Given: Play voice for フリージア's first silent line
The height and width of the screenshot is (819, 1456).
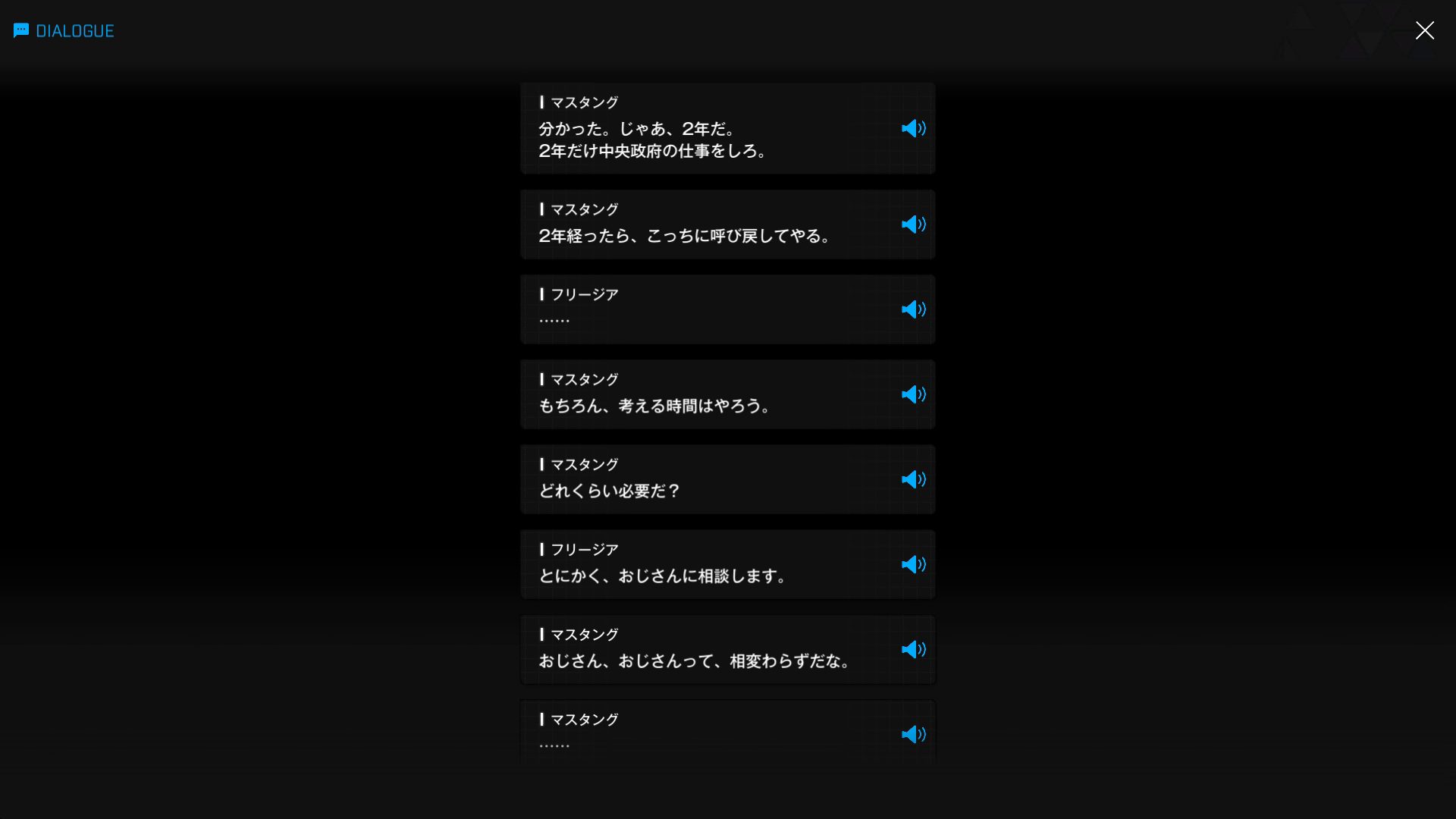Looking at the screenshot, I should [x=914, y=309].
